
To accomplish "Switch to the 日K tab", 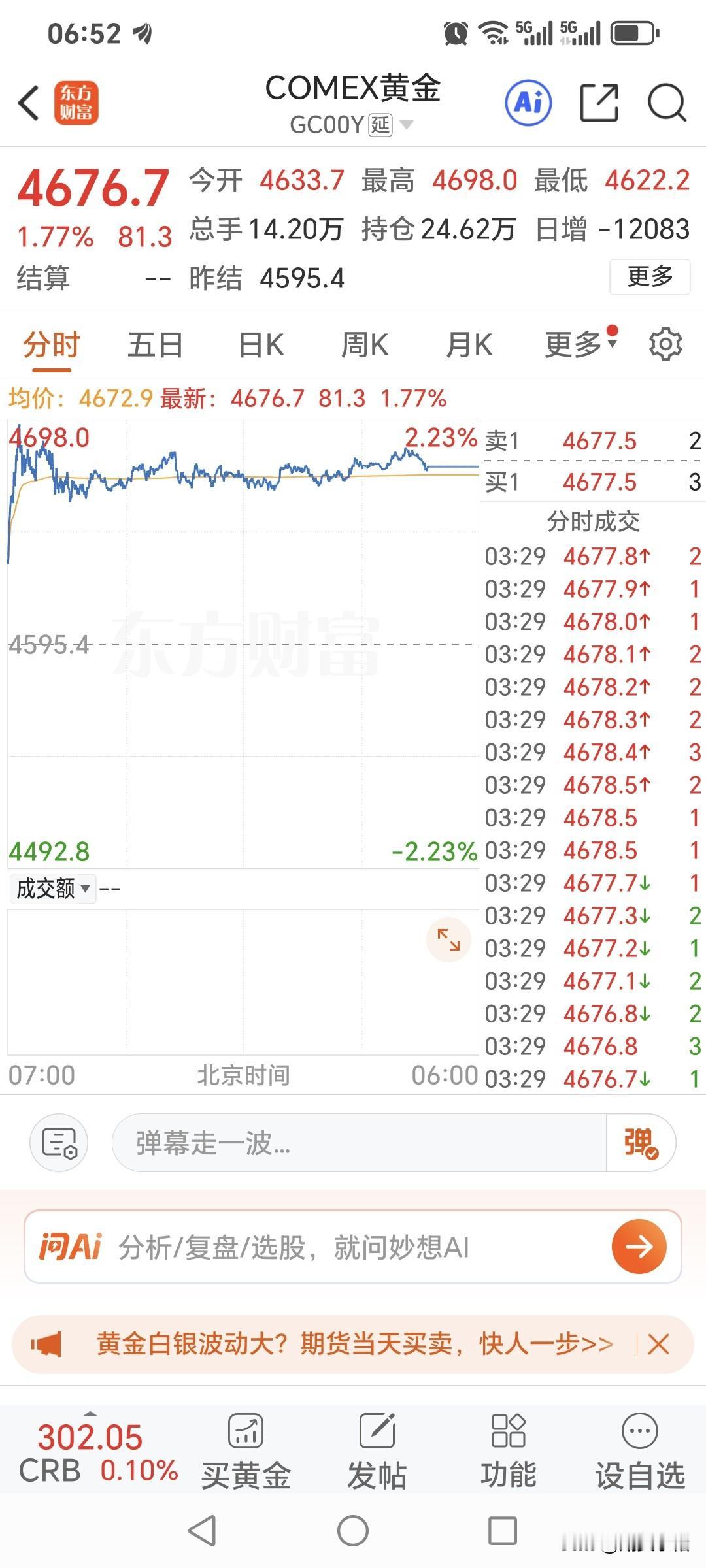I will [260, 344].
